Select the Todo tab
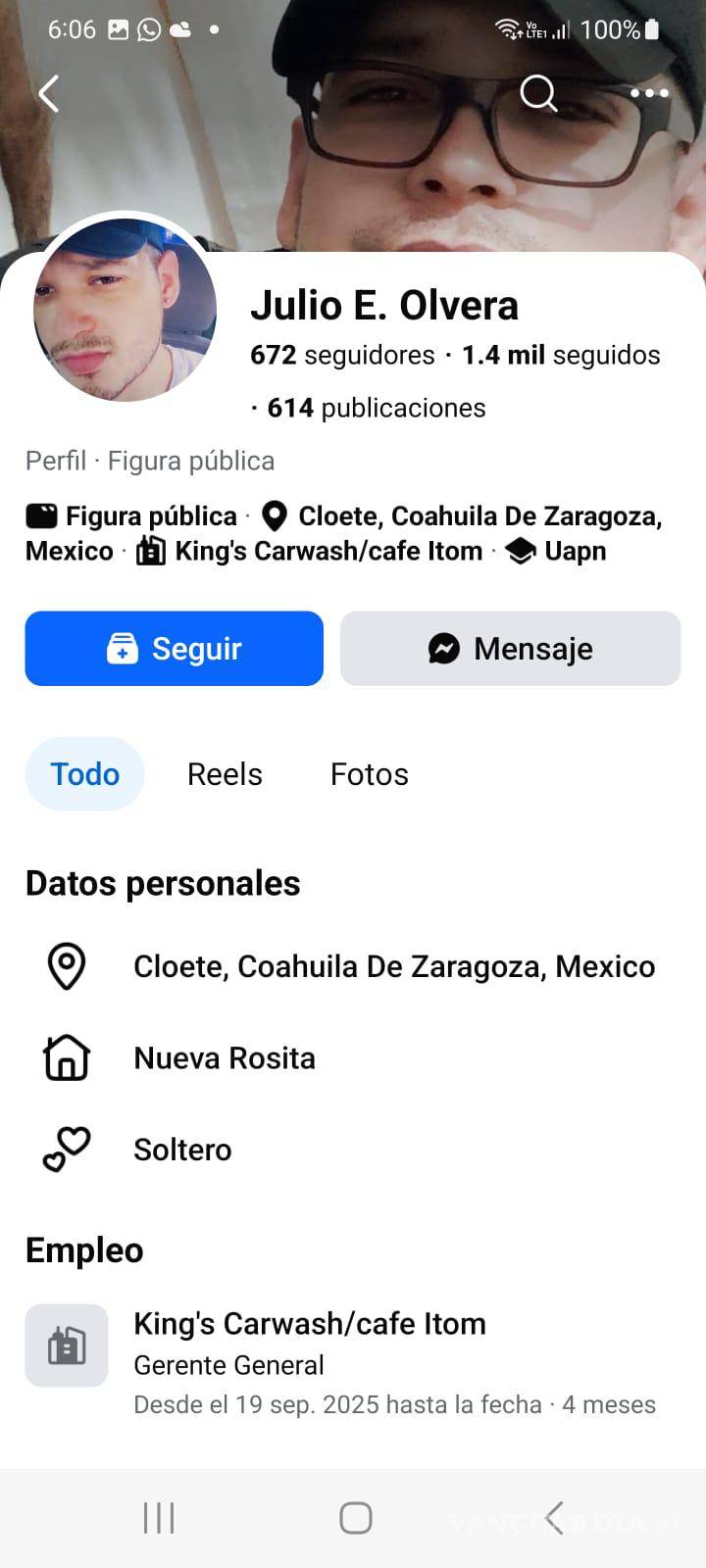Image resolution: width=706 pixels, height=1568 pixels. [84, 774]
